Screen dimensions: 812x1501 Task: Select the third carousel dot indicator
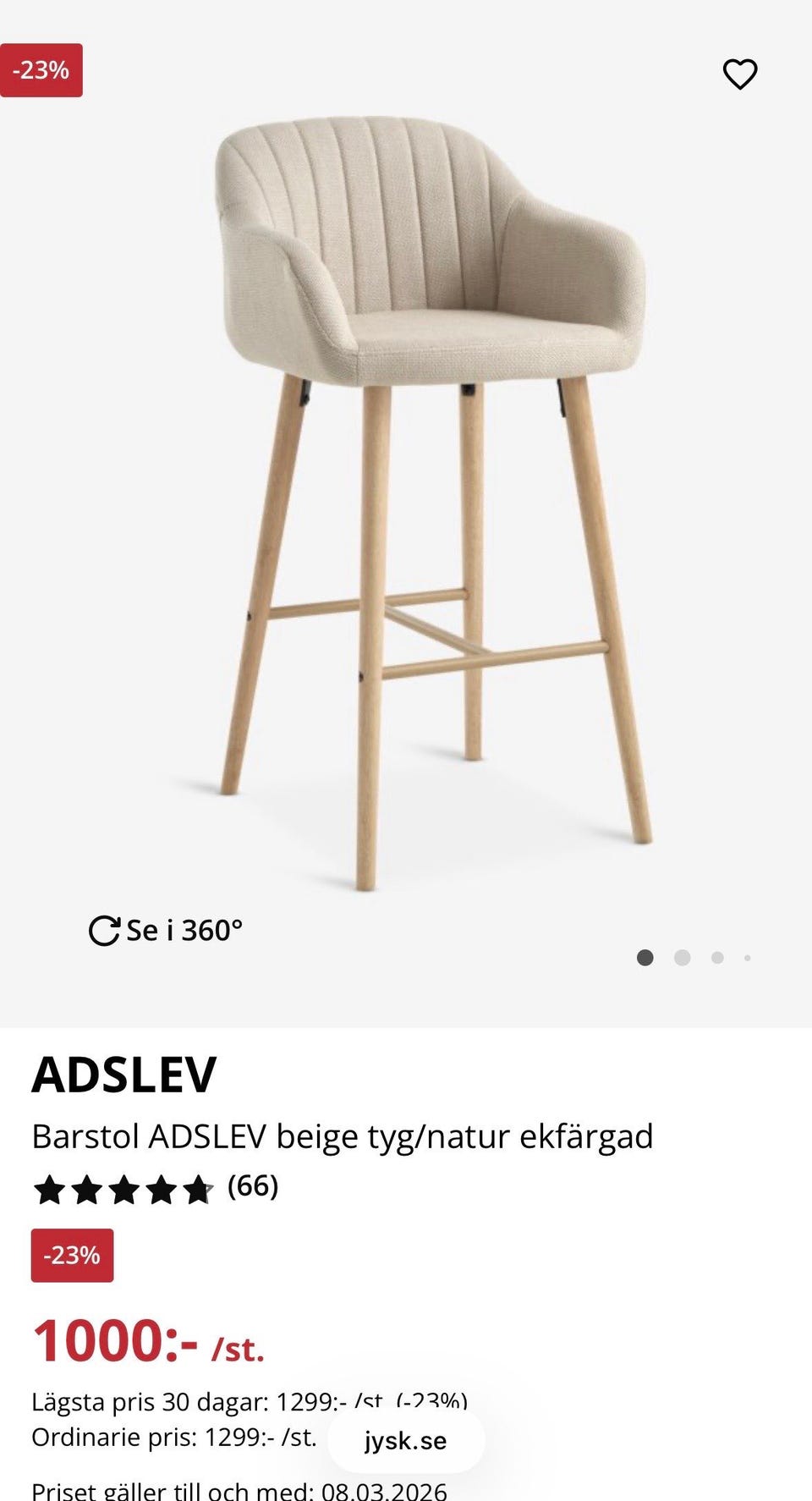click(x=716, y=959)
